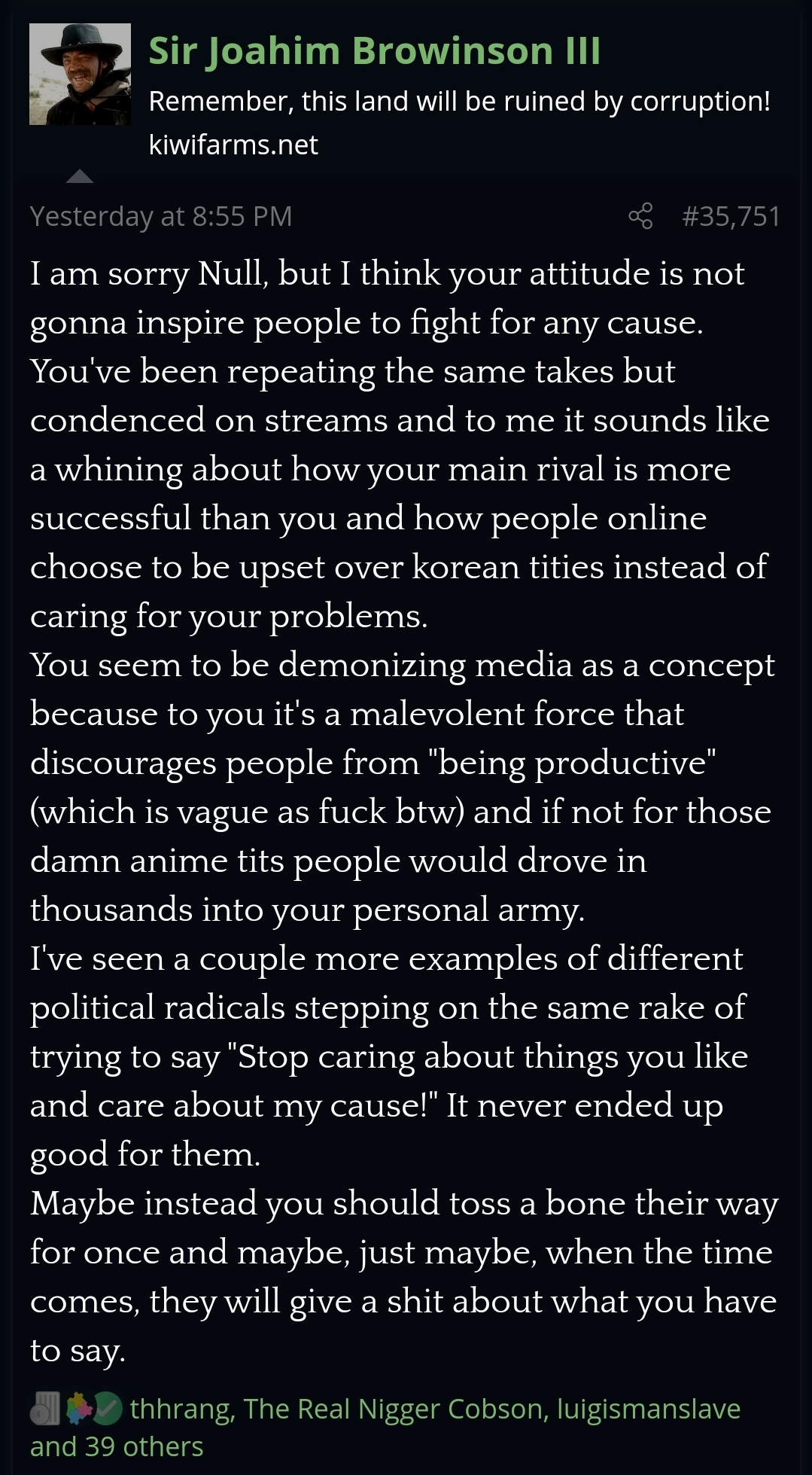812x1475 pixels.
Task: Open the Yesterday at 8:55 PM timestamp
Action: (x=161, y=216)
